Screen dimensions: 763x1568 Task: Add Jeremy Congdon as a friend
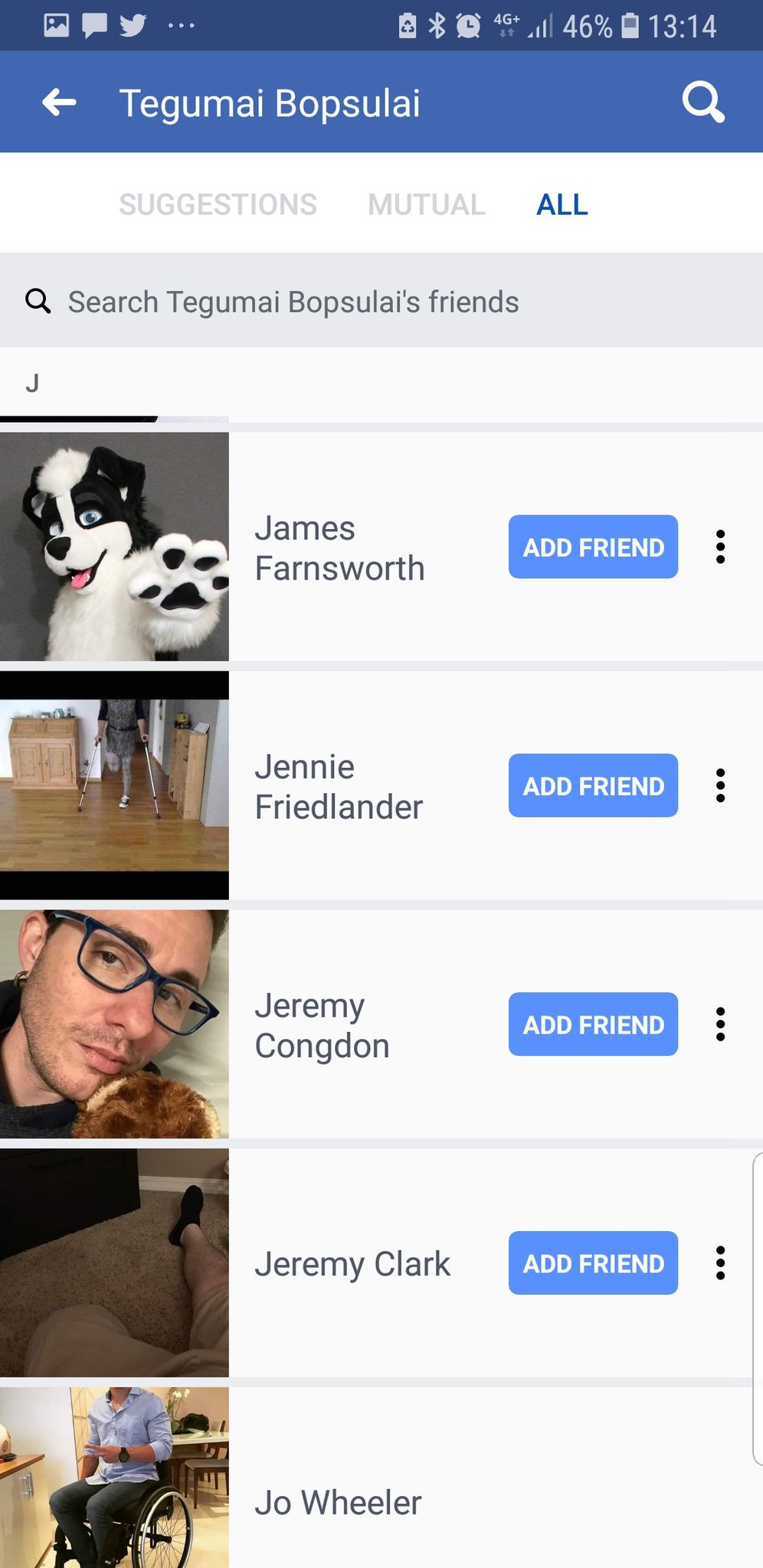point(593,1024)
